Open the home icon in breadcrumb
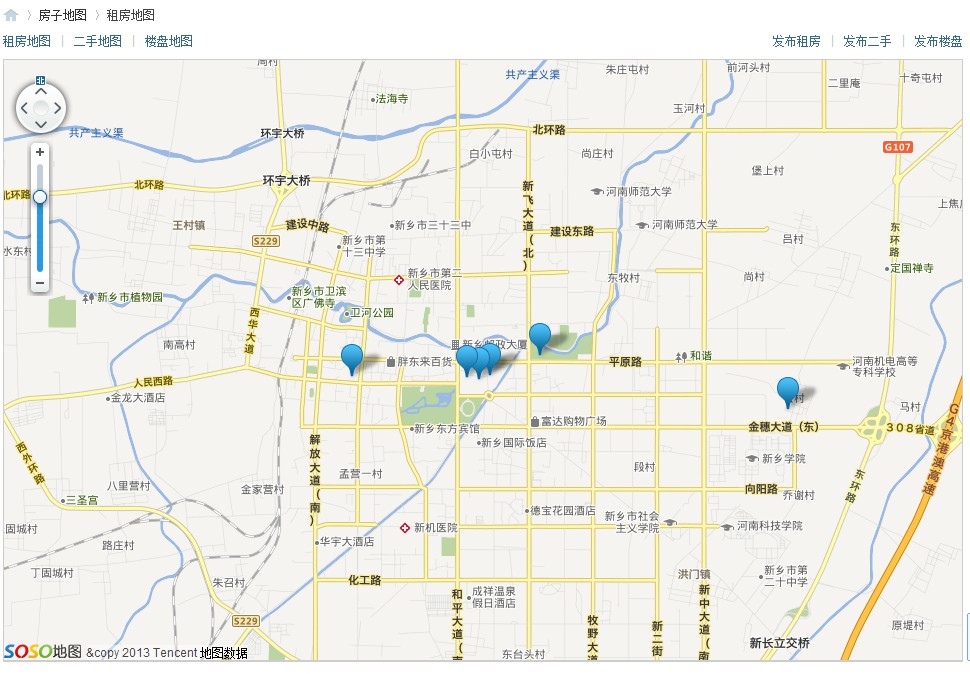The width and height of the screenshot is (970, 674). click(11, 15)
